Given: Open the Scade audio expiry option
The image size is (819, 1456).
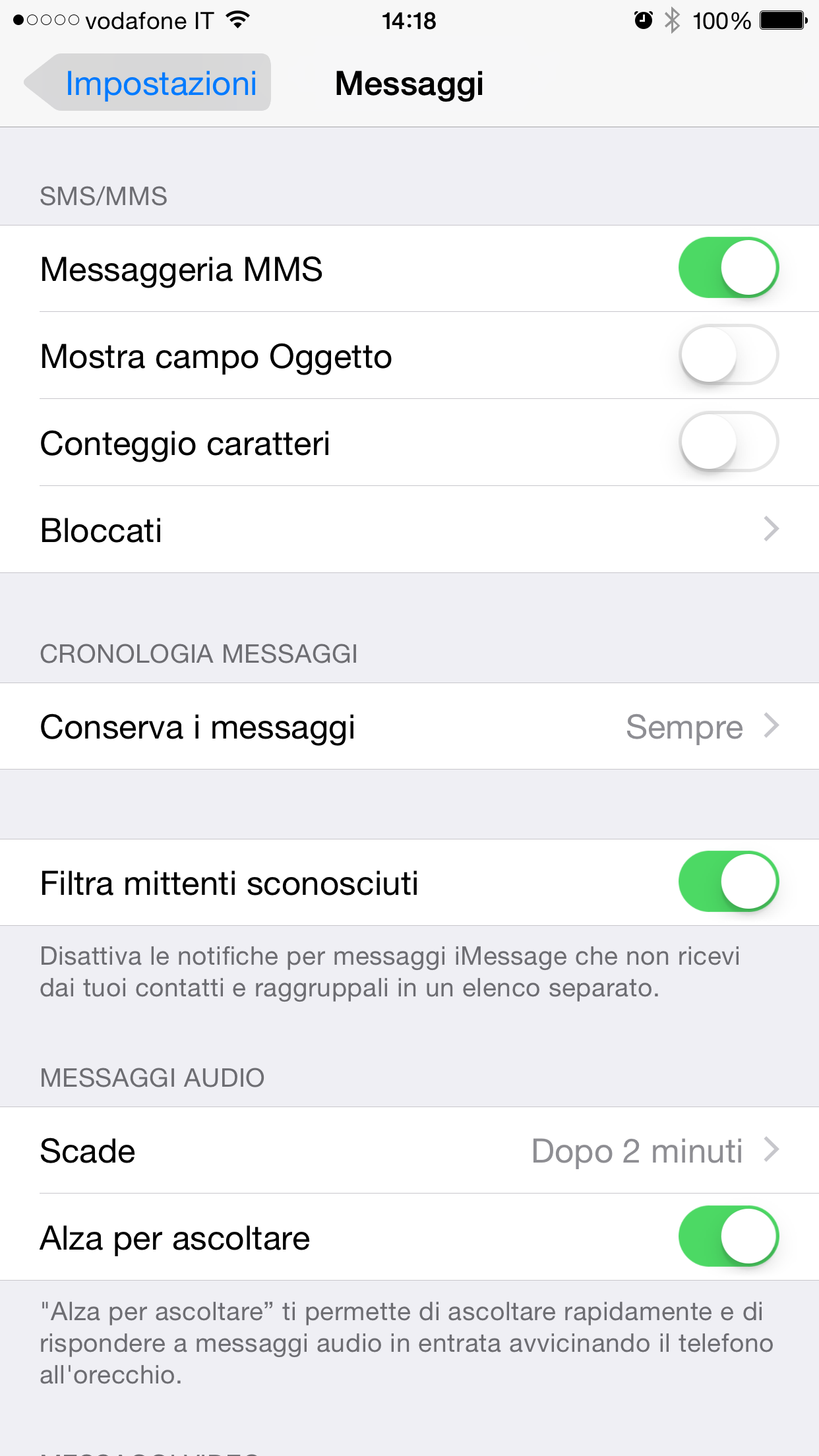Looking at the screenshot, I should click(x=409, y=1151).
